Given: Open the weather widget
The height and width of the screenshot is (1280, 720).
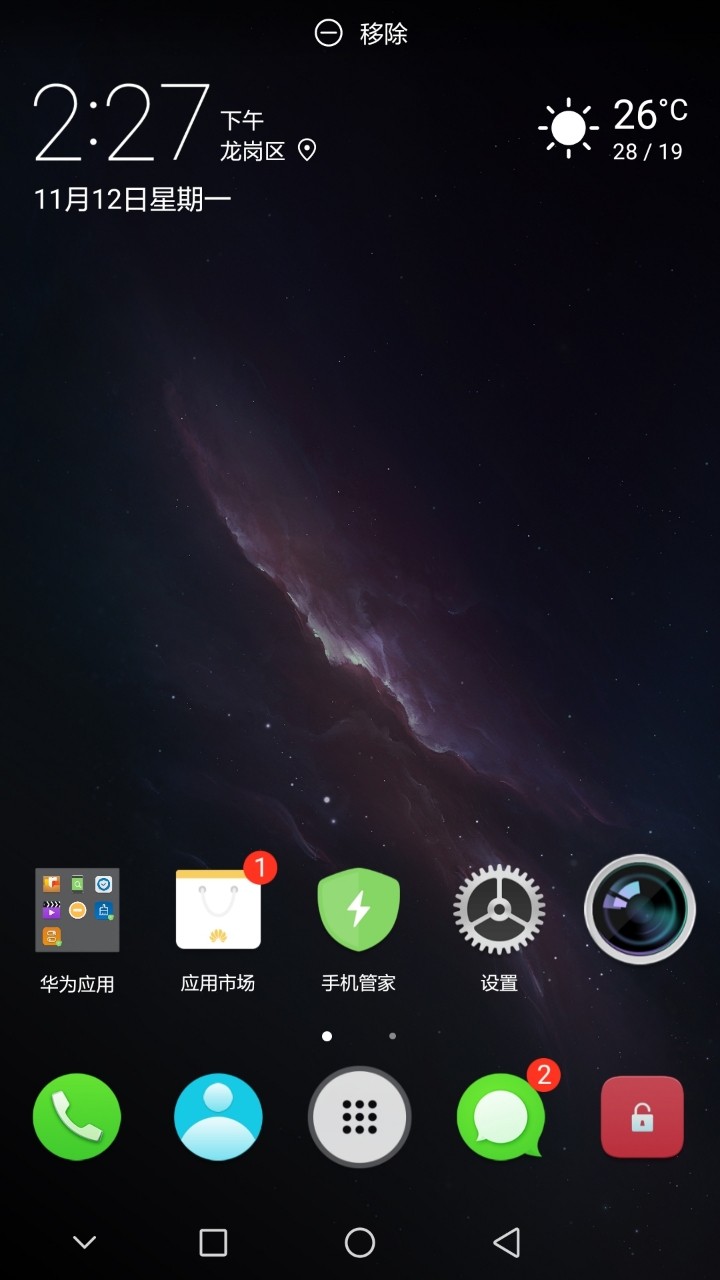Looking at the screenshot, I should (x=612, y=128).
